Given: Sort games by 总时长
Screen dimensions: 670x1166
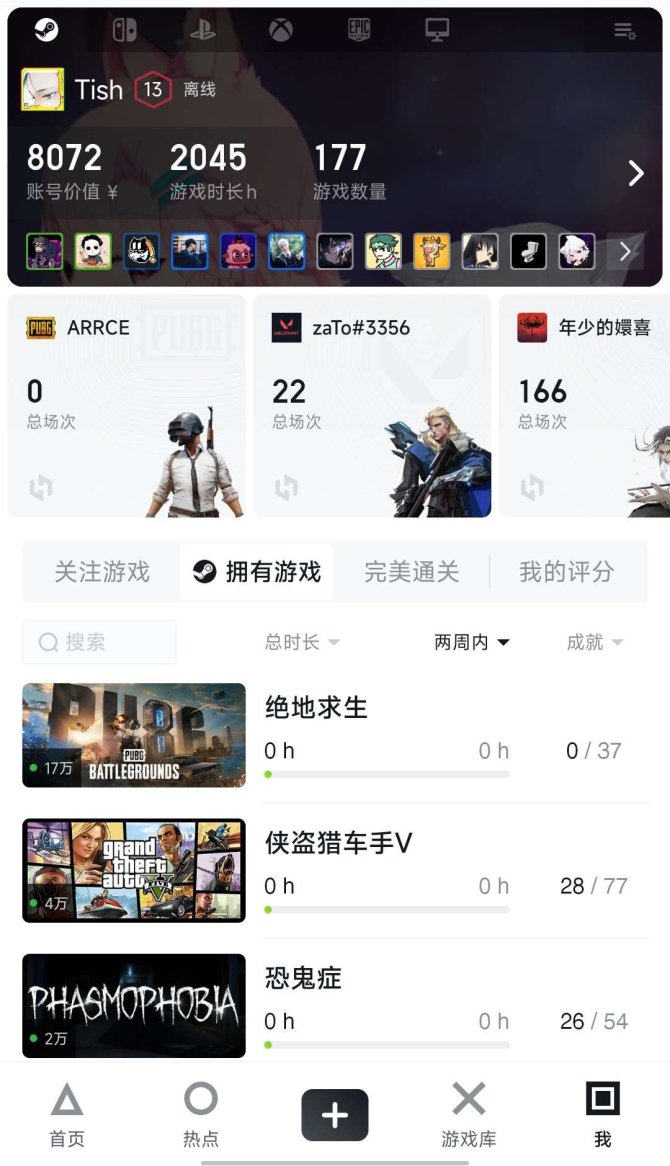Looking at the screenshot, I should pyautogui.click(x=301, y=642).
